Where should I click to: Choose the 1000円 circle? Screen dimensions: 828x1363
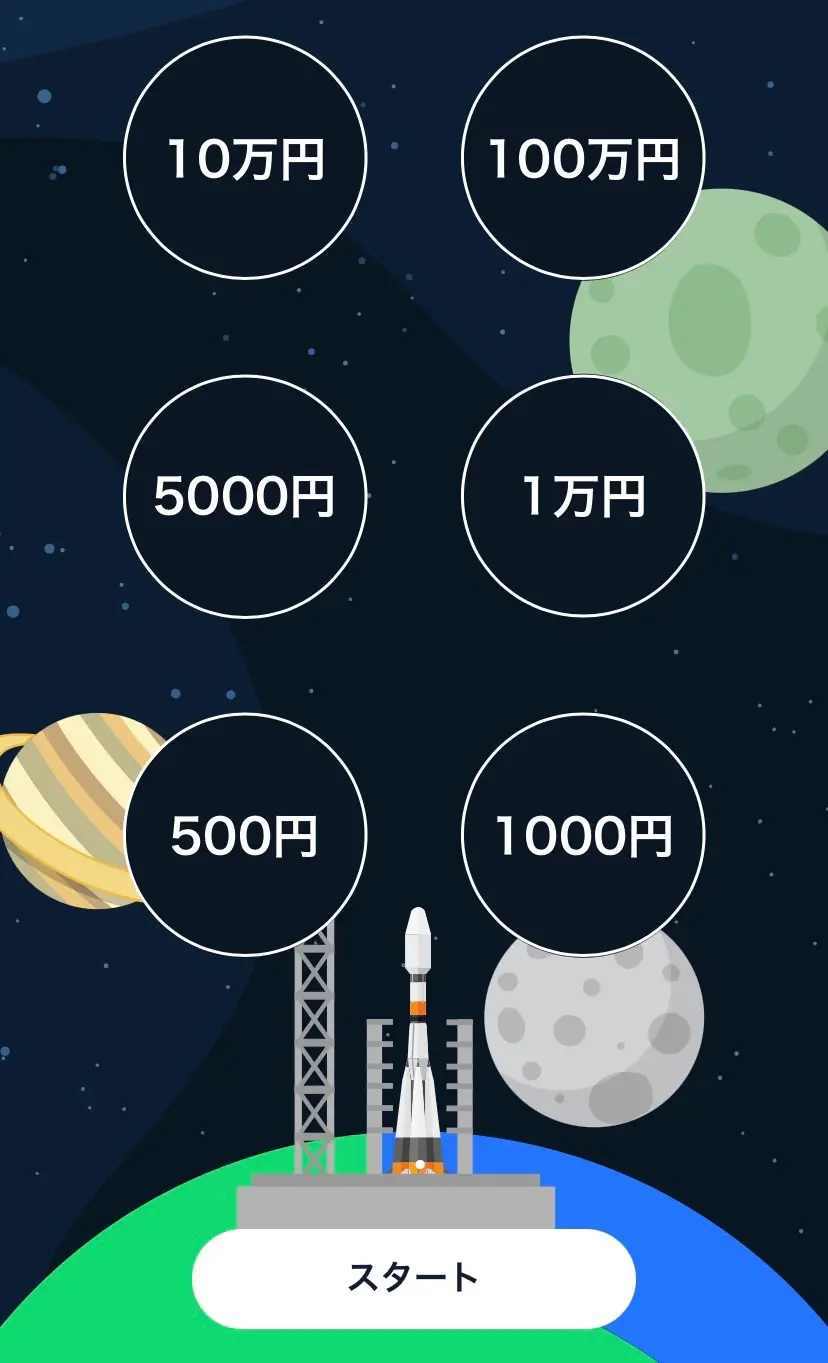click(583, 834)
